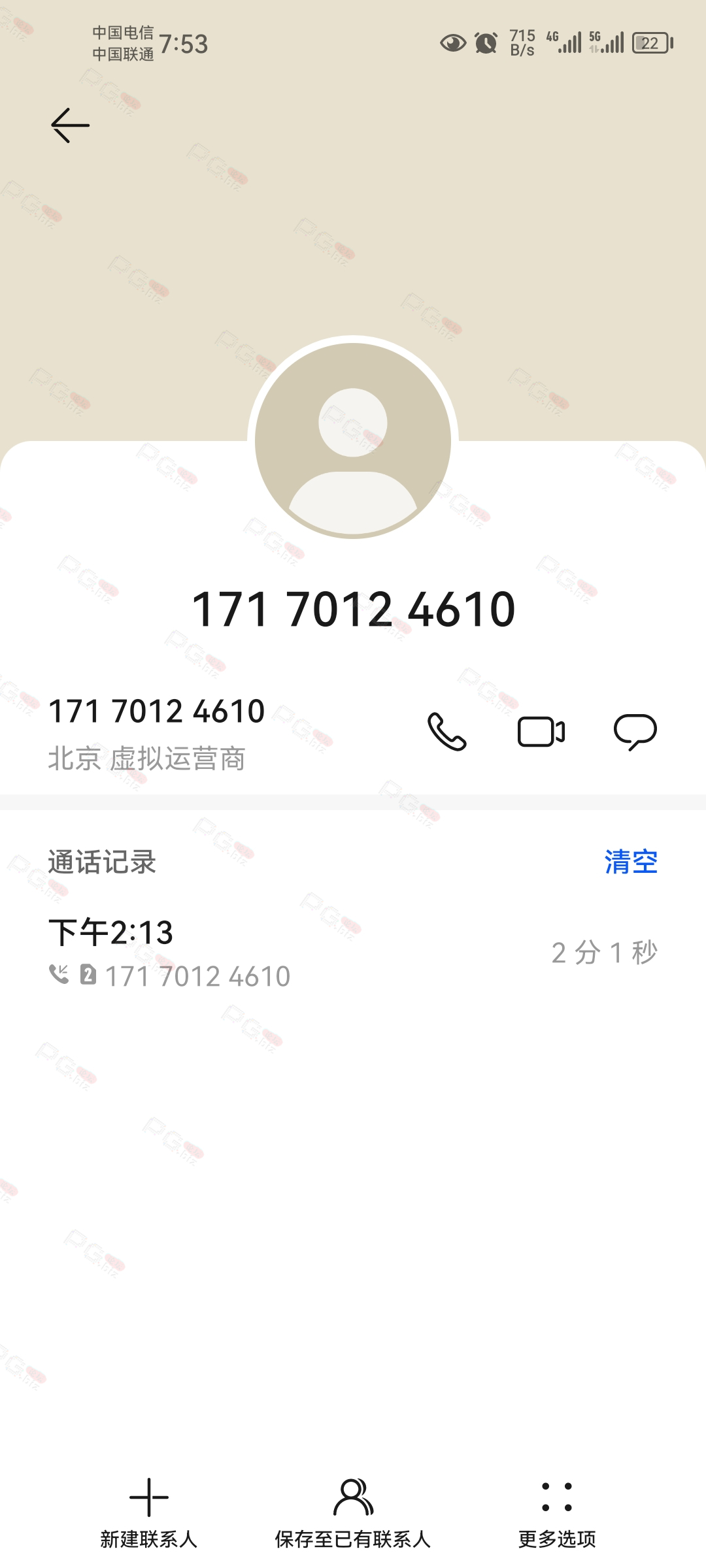Viewport: 706px width, 1568px height.
Task: Call 171 7012 4610 with phone icon
Action: (447, 732)
